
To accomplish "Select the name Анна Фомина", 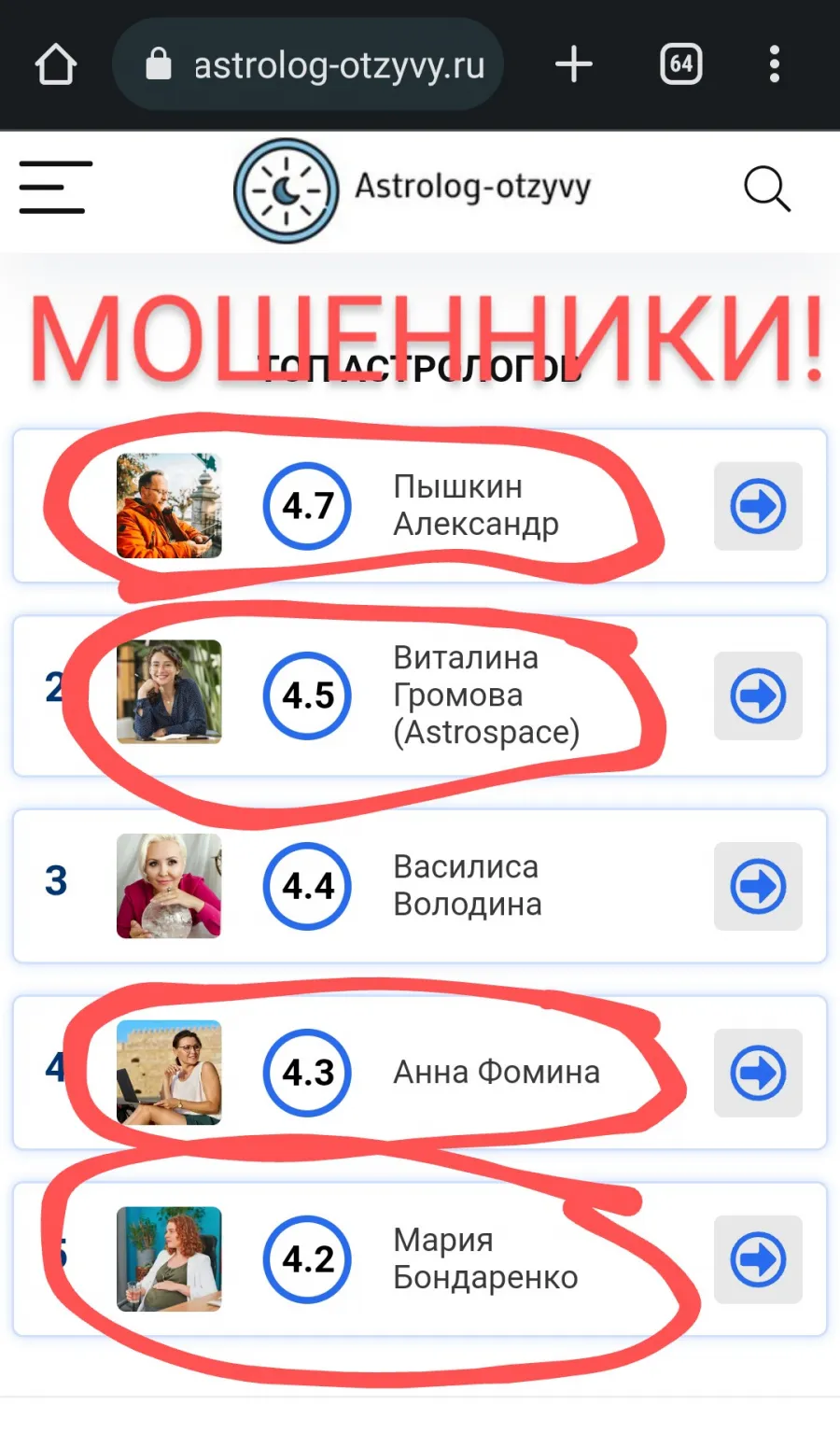I will (x=497, y=1072).
